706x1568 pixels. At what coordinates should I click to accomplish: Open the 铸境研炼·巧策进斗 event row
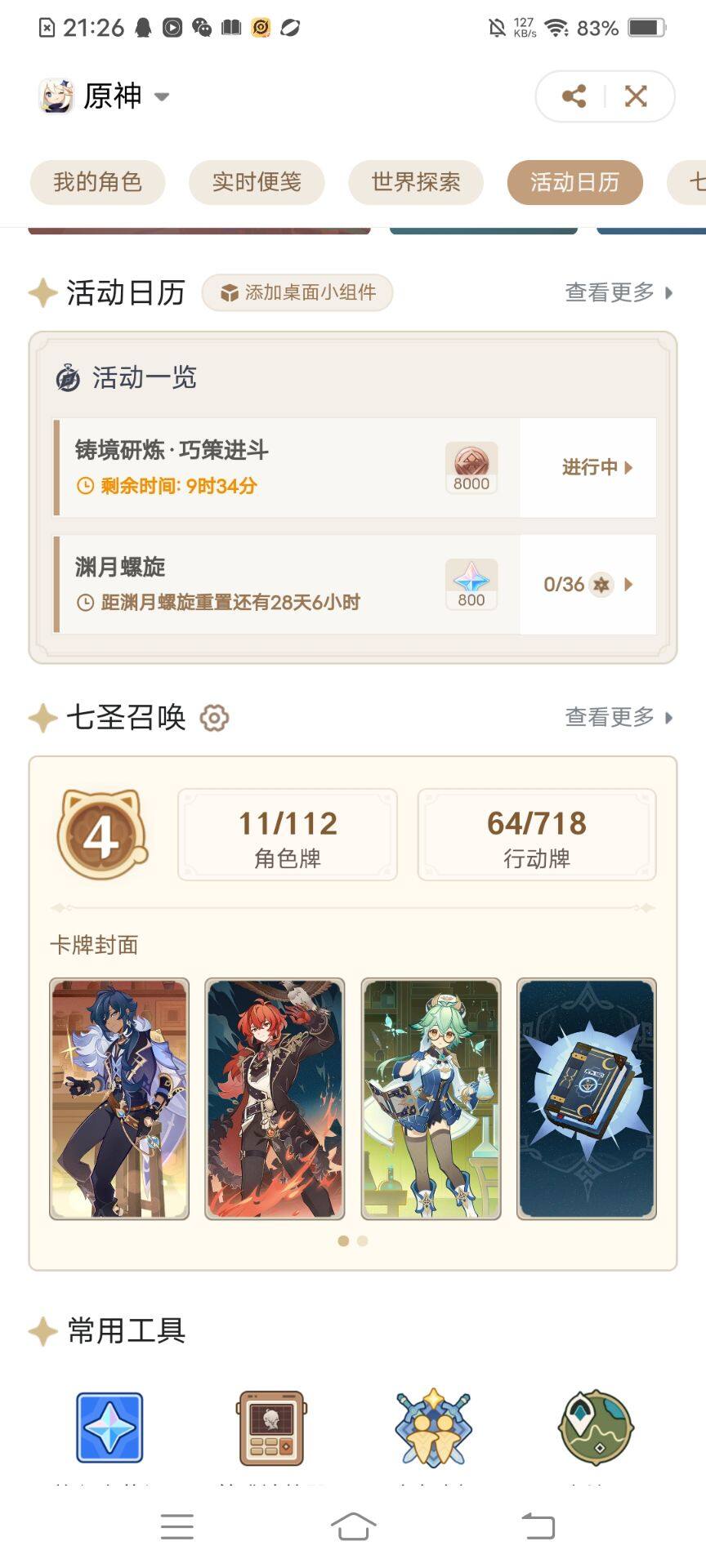pos(355,467)
